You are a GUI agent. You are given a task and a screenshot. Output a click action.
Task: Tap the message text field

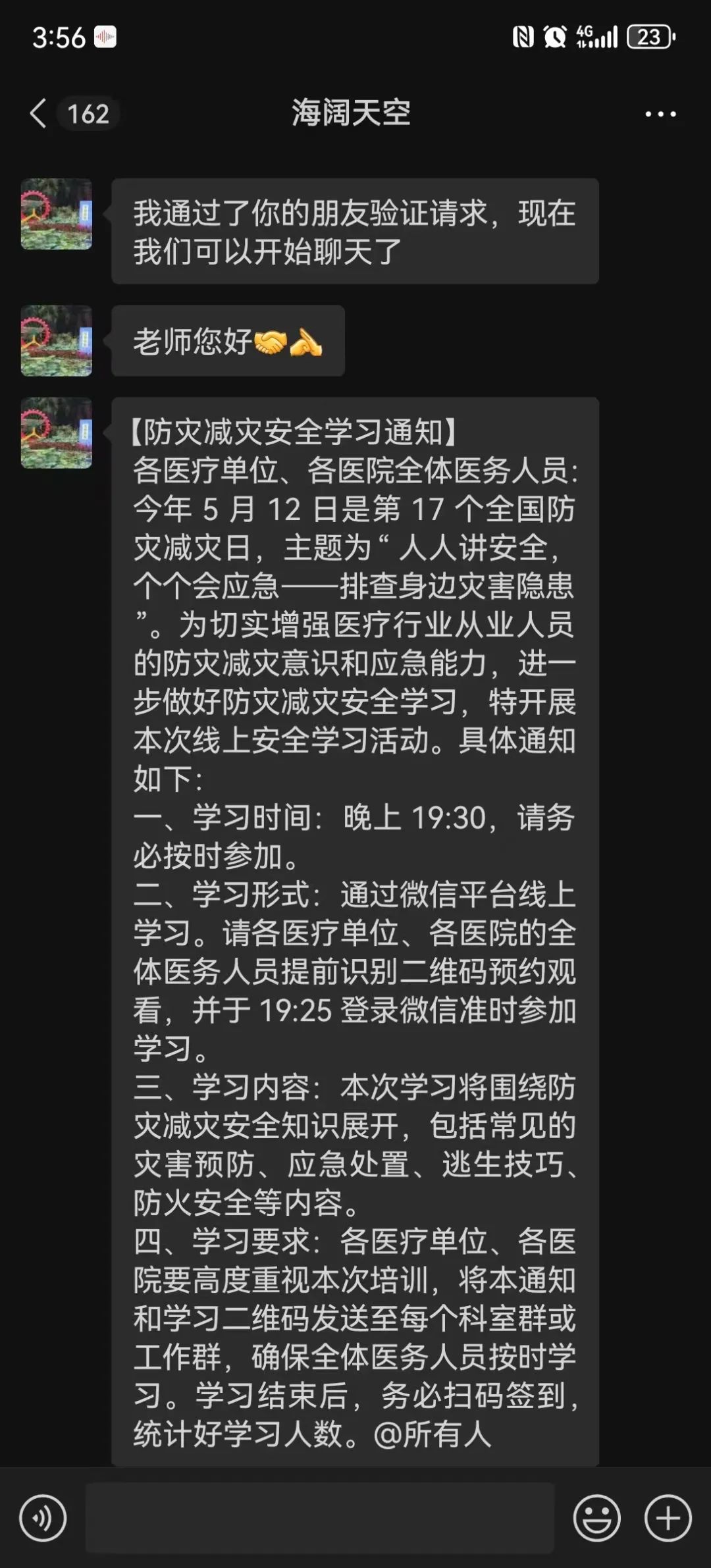(x=320, y=1518)
